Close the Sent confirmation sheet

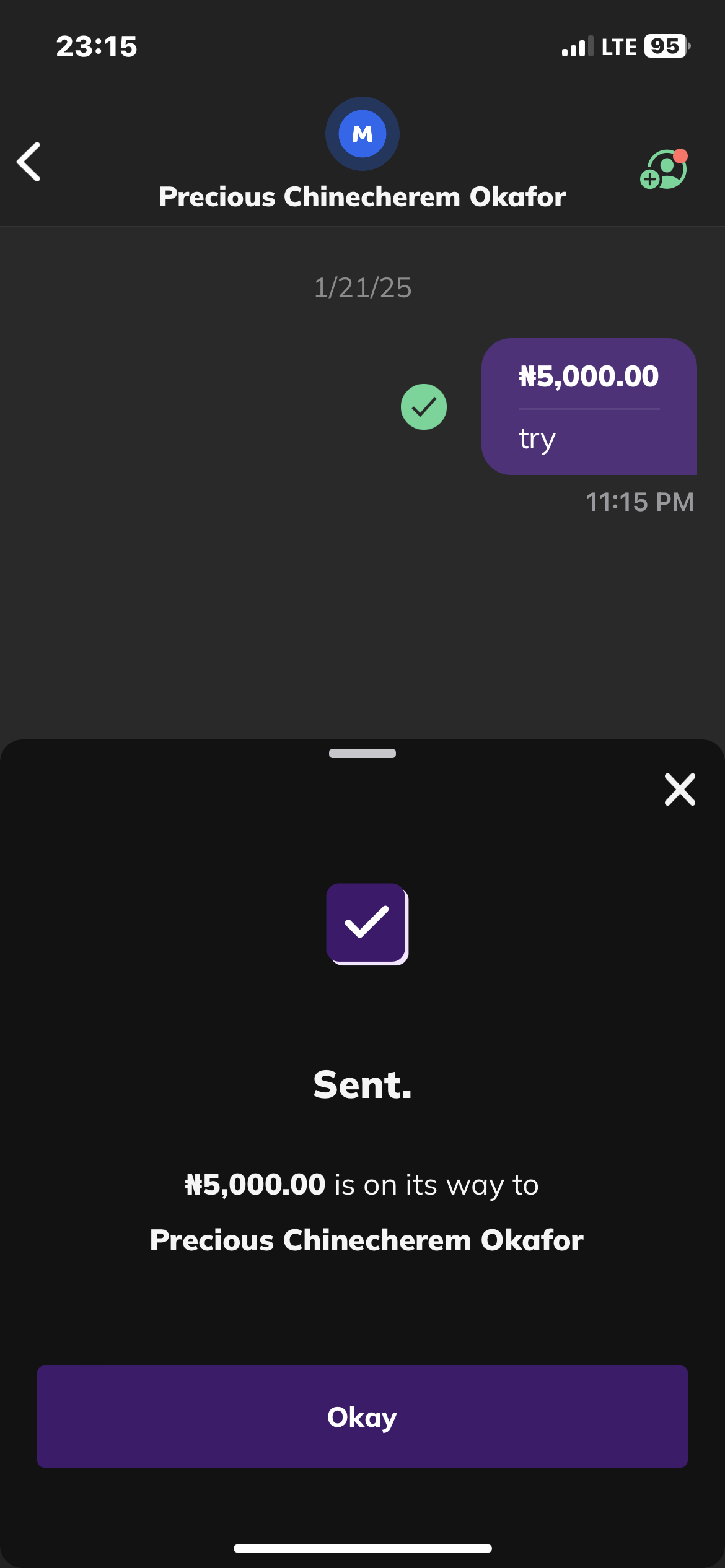(680, 790)
